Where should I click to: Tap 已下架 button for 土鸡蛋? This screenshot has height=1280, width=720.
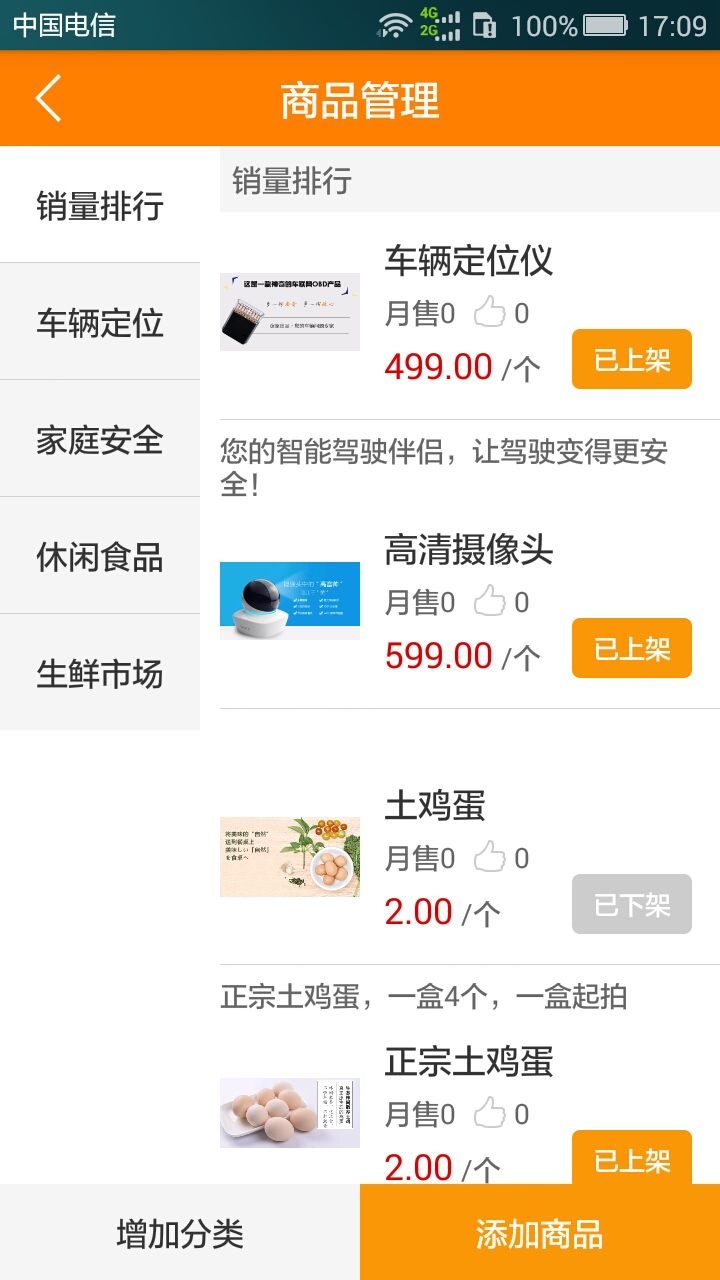631,904
